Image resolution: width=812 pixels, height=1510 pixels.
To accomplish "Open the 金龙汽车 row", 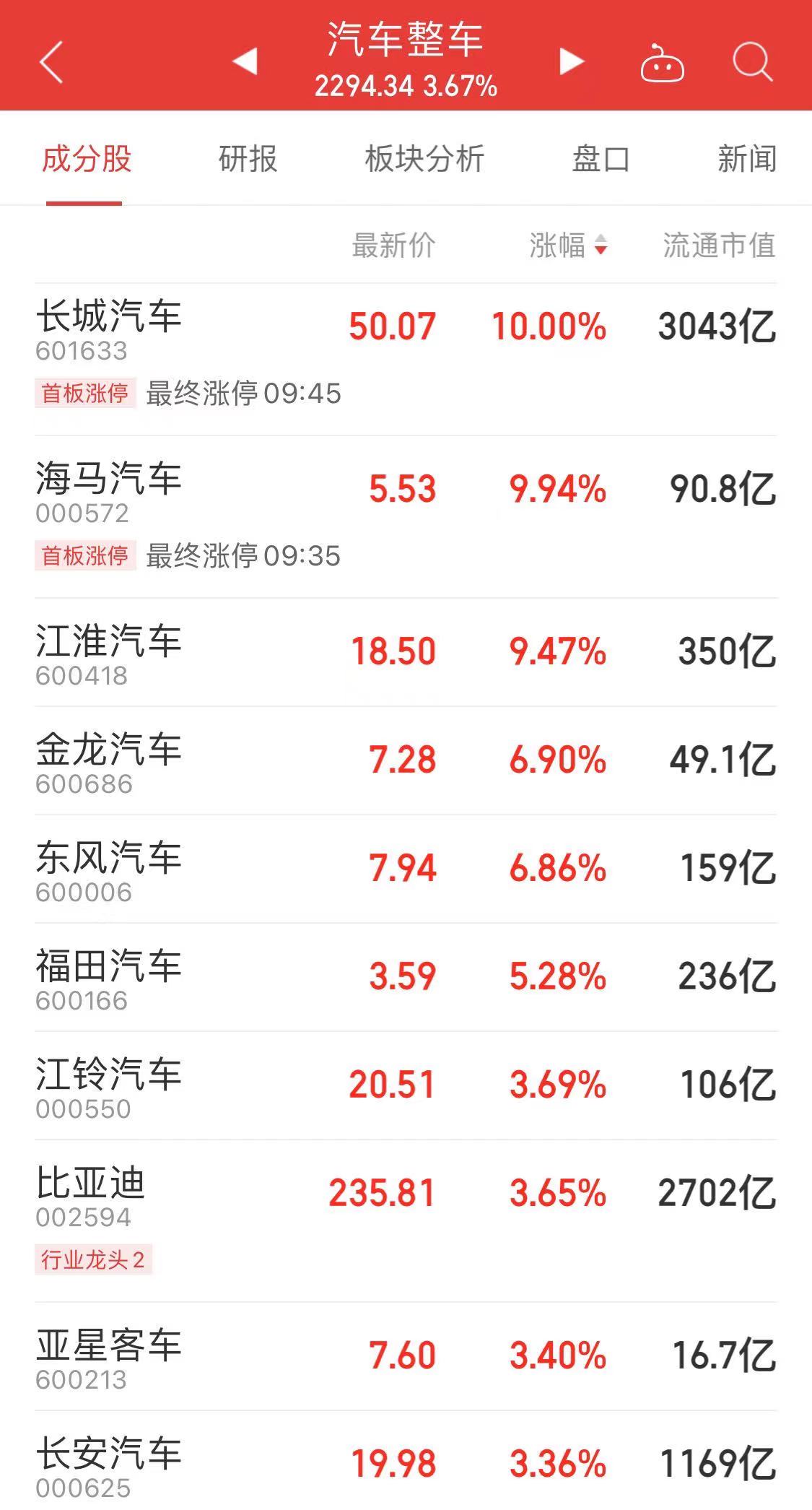I will coord(406,760).
